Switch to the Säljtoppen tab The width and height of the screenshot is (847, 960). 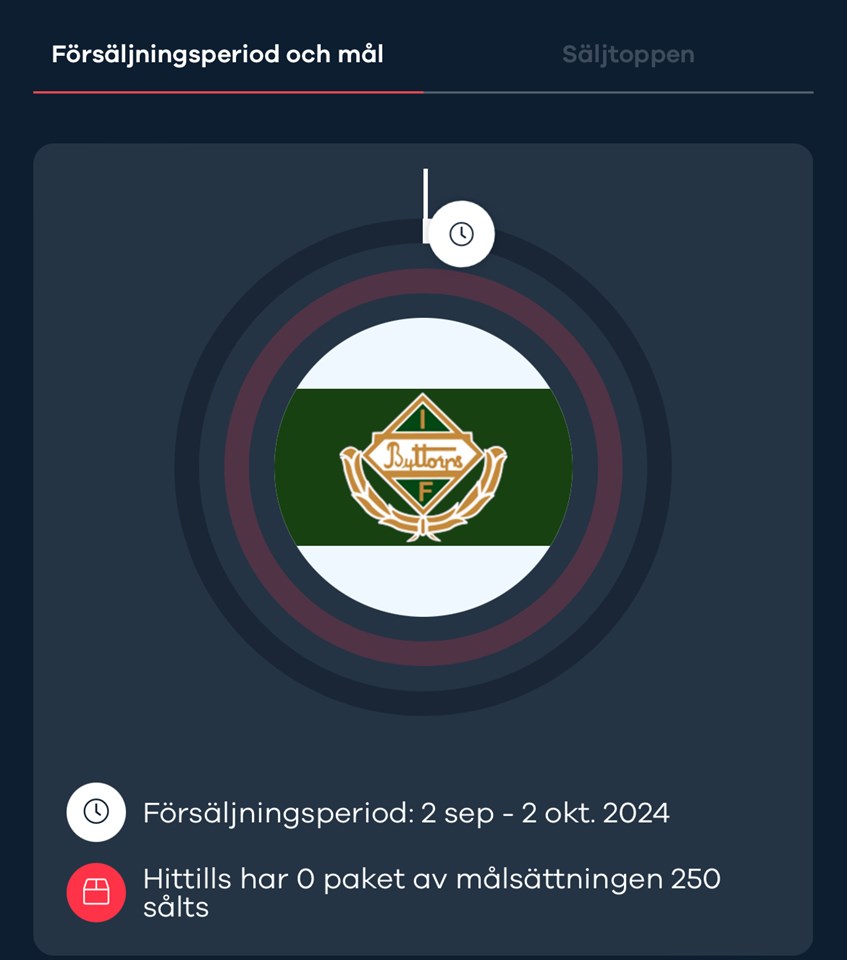click(627, 54)
